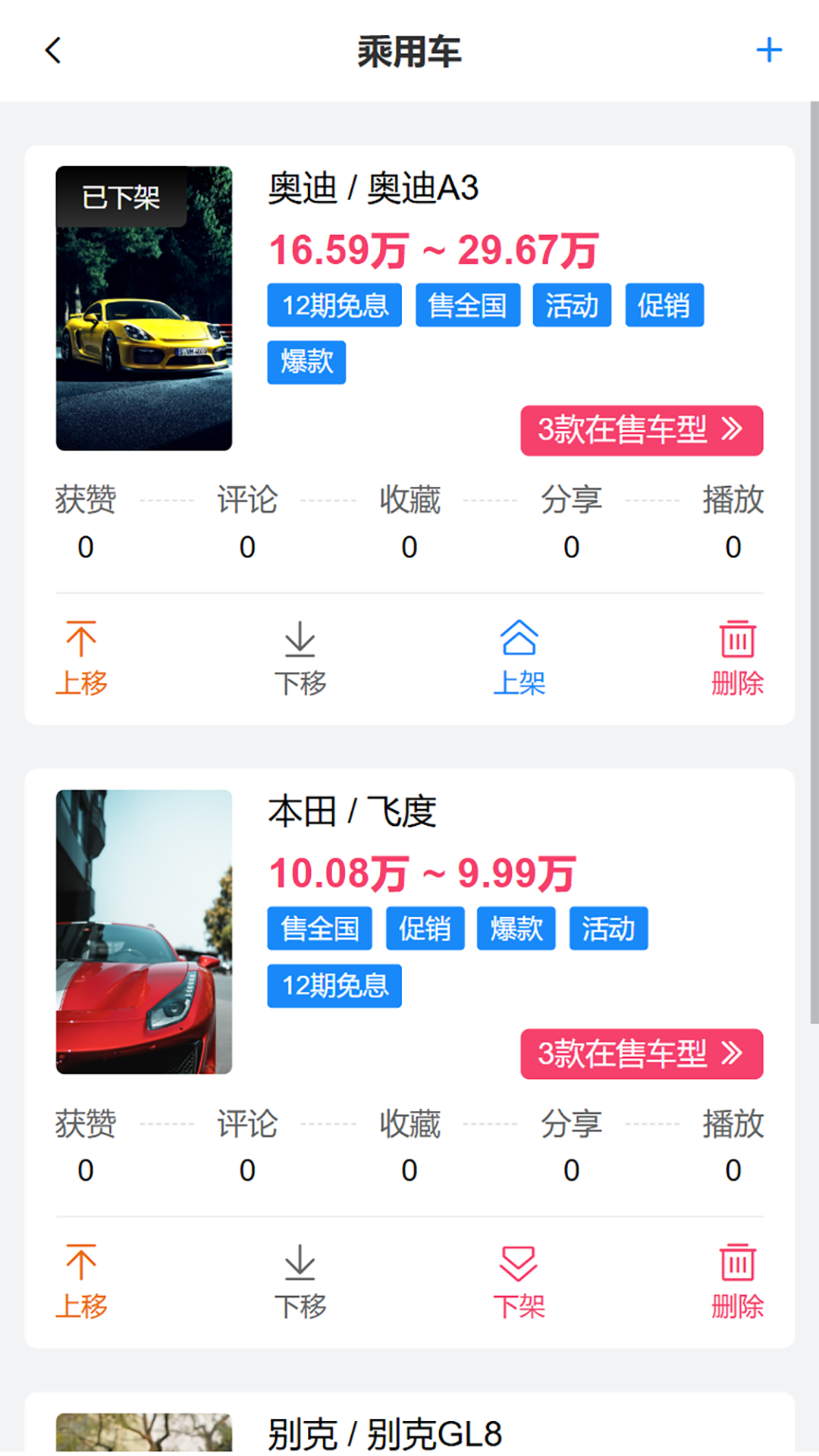Image resolution: width=819 pixels, height=1456 pixels.
Task: Delete the 本田飞度 listing
Action: 737,1282
